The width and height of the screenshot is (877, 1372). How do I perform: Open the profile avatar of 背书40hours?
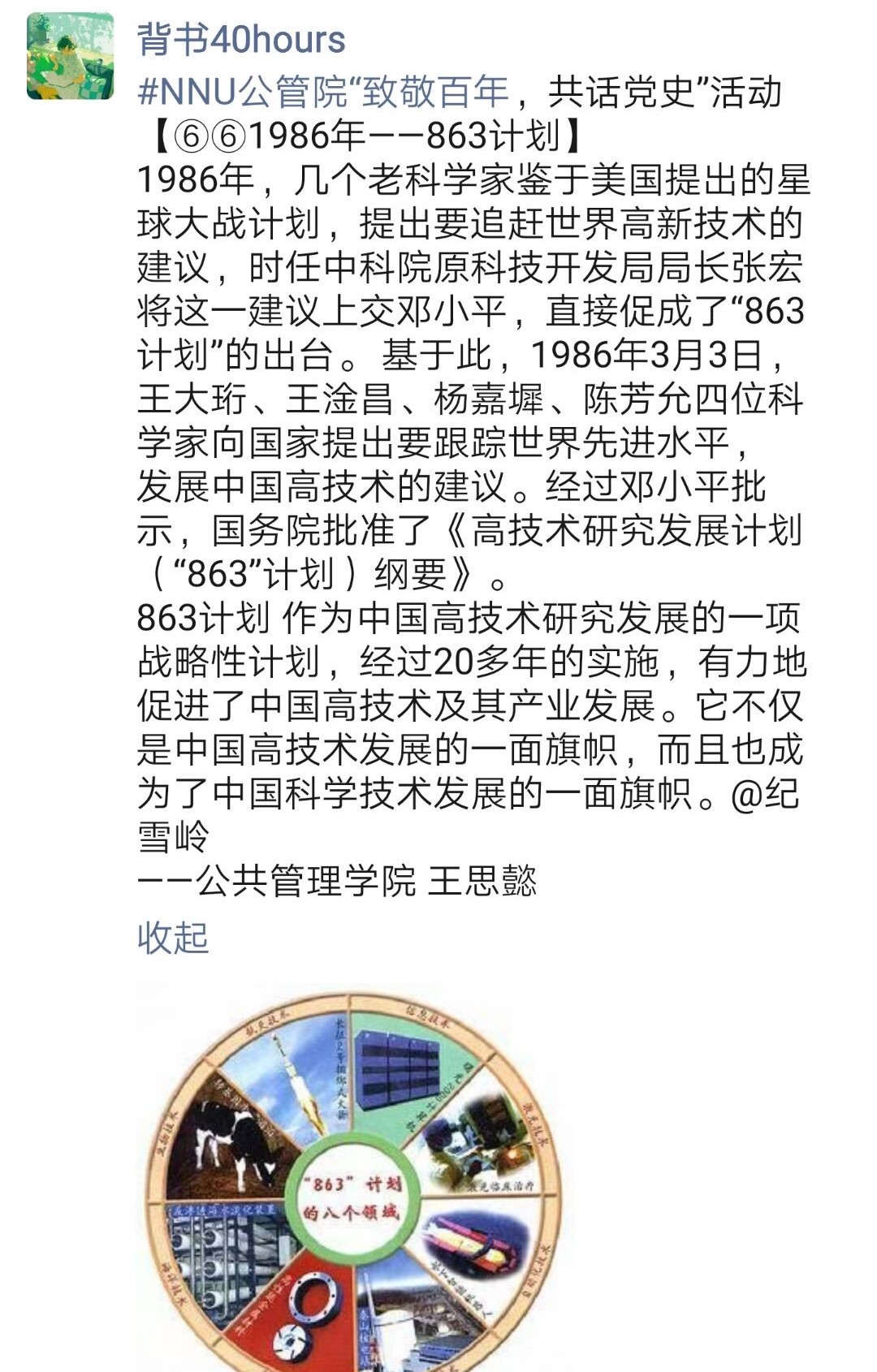(71, 56)
